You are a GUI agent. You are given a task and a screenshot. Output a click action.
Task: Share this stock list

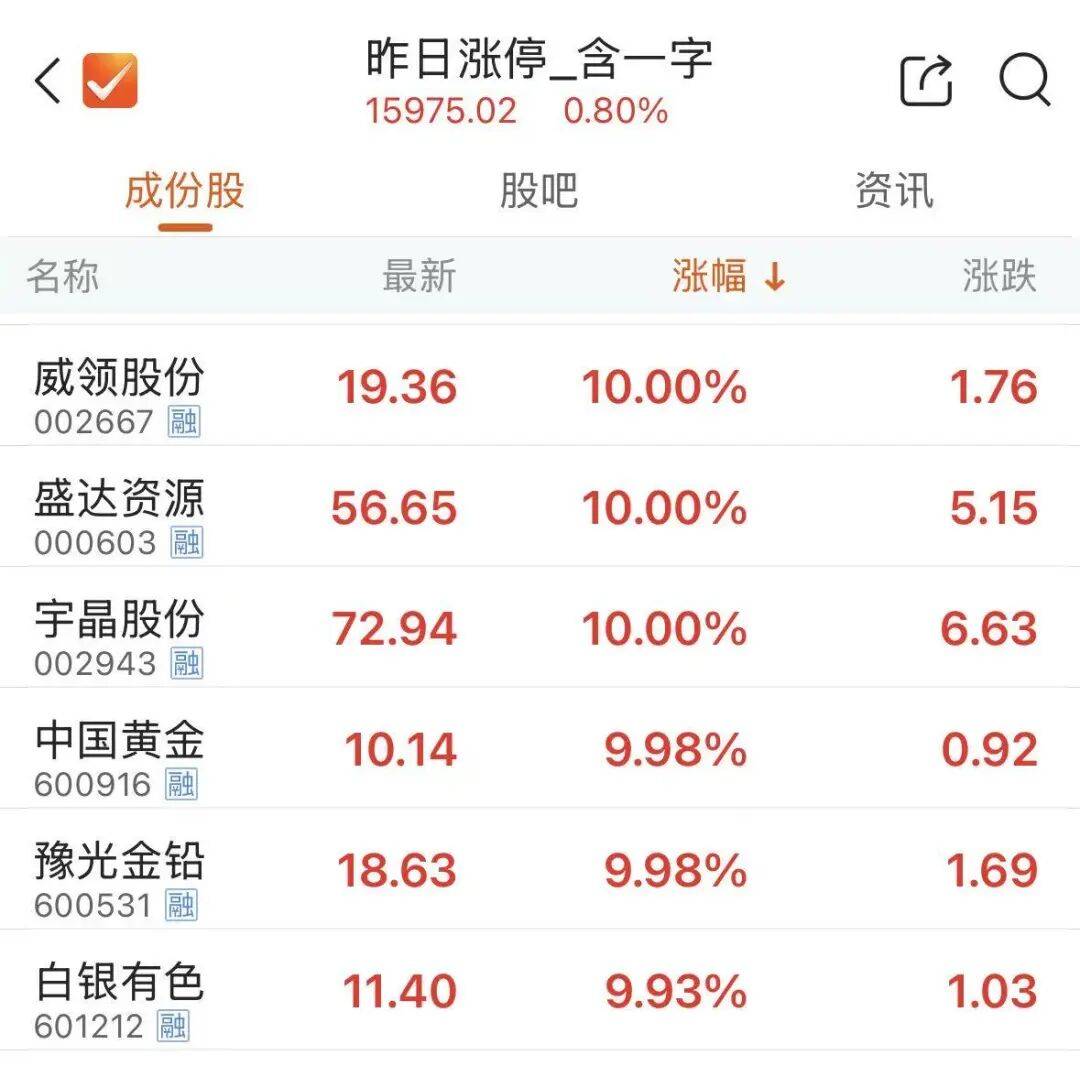click(x=926, y=80)
